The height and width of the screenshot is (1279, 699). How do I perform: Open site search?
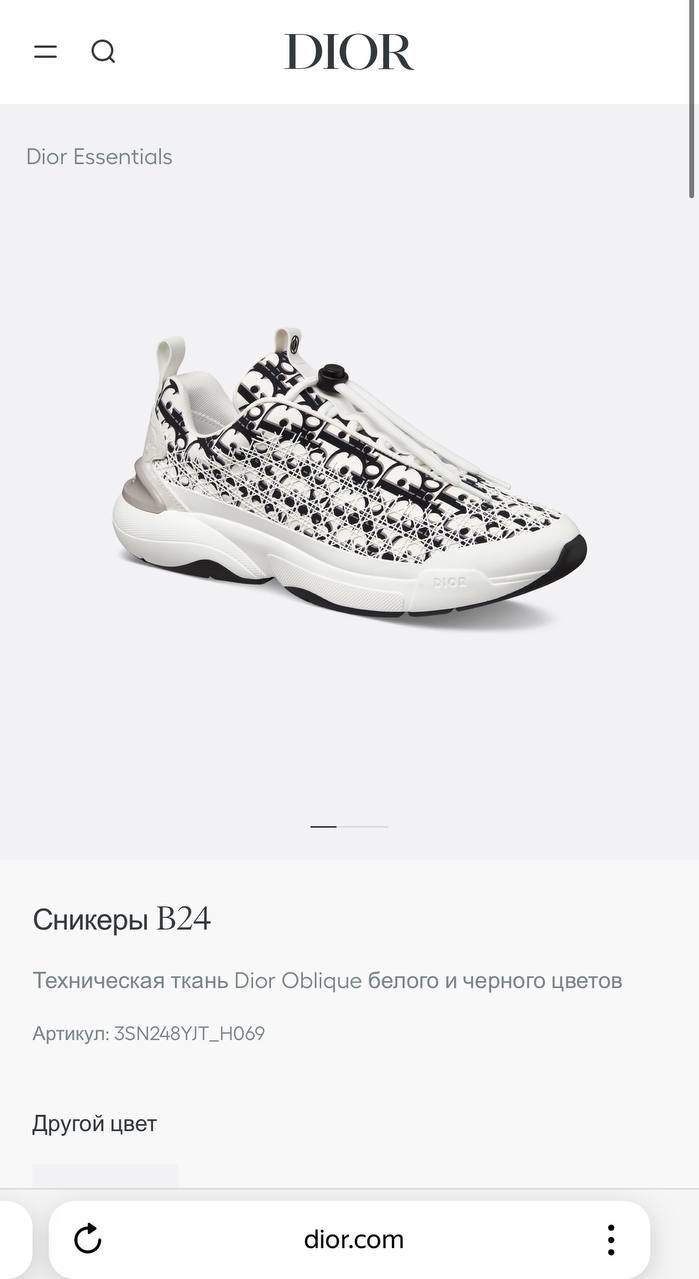coord(103,51)
